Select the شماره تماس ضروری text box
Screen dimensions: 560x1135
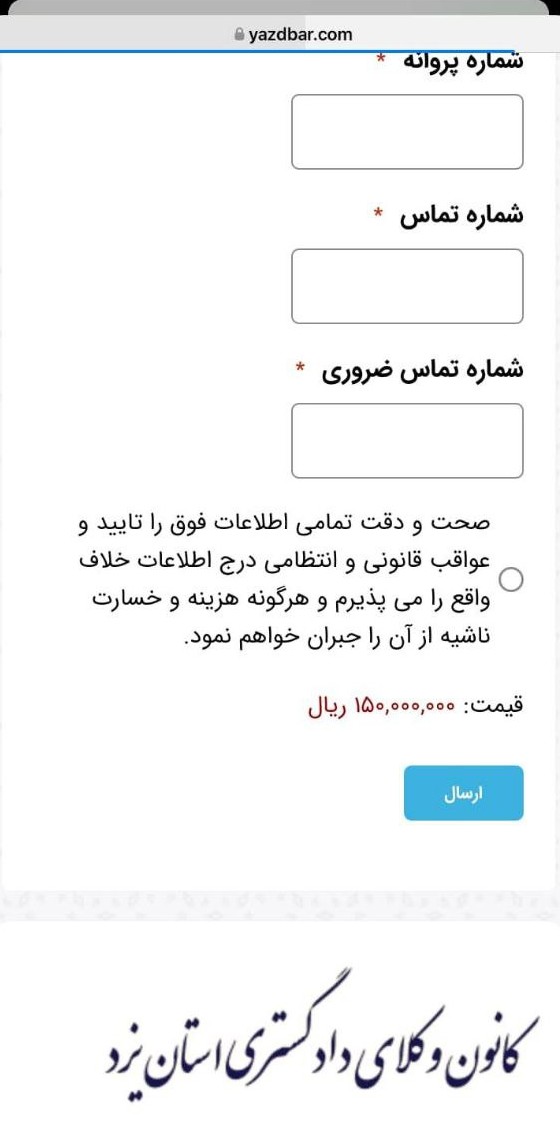pyautogui.click(x=407, y=440)
